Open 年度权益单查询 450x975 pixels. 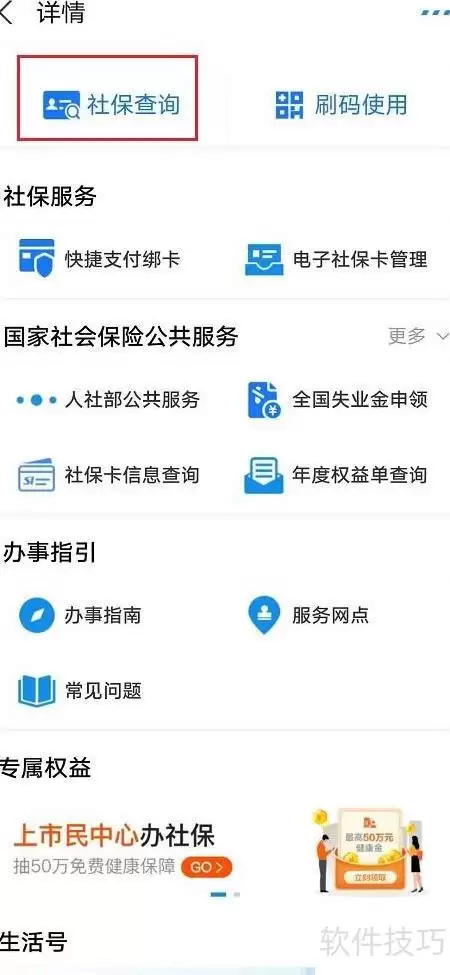coord(336,475)
